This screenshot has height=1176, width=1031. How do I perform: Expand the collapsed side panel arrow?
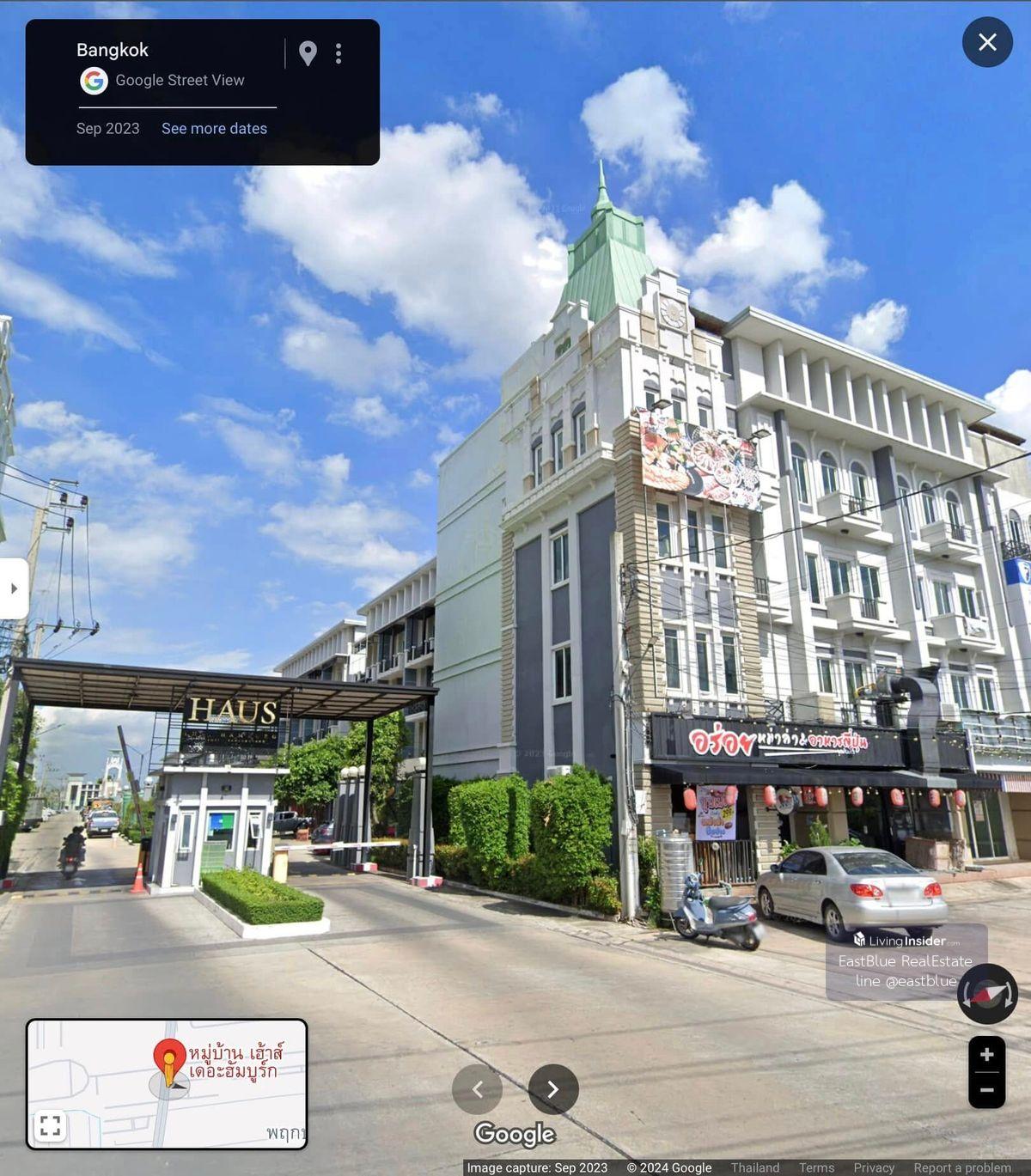(14, 588)
